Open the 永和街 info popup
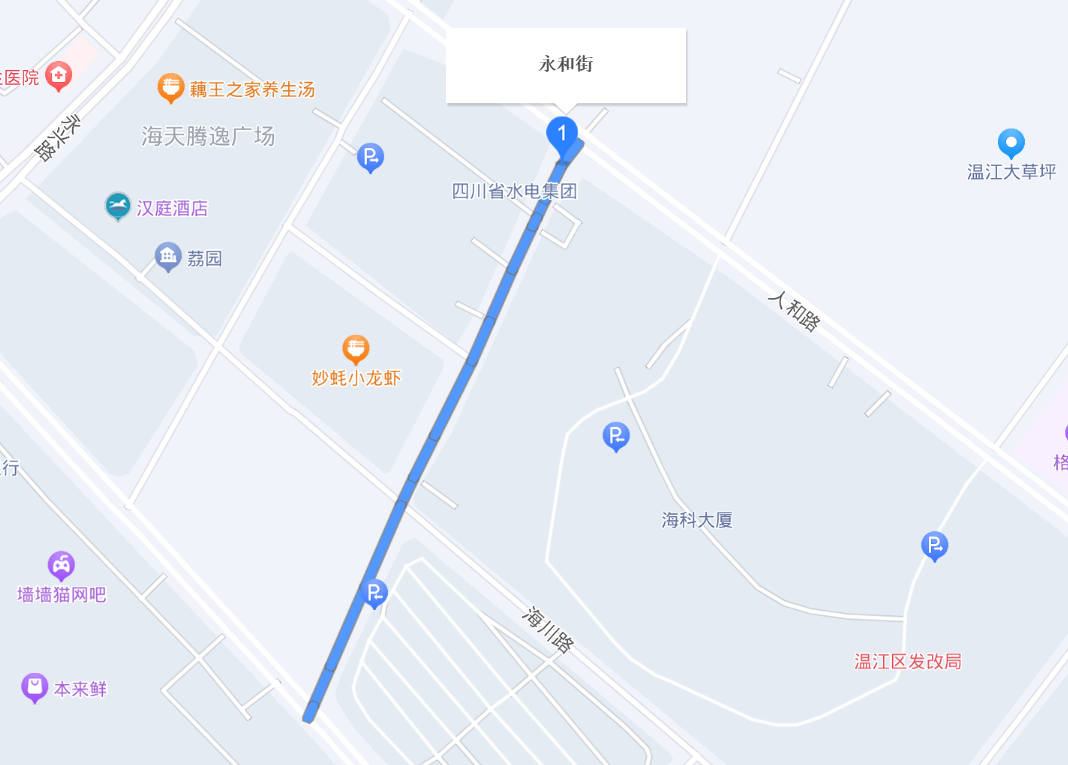 tap(566, 65)
